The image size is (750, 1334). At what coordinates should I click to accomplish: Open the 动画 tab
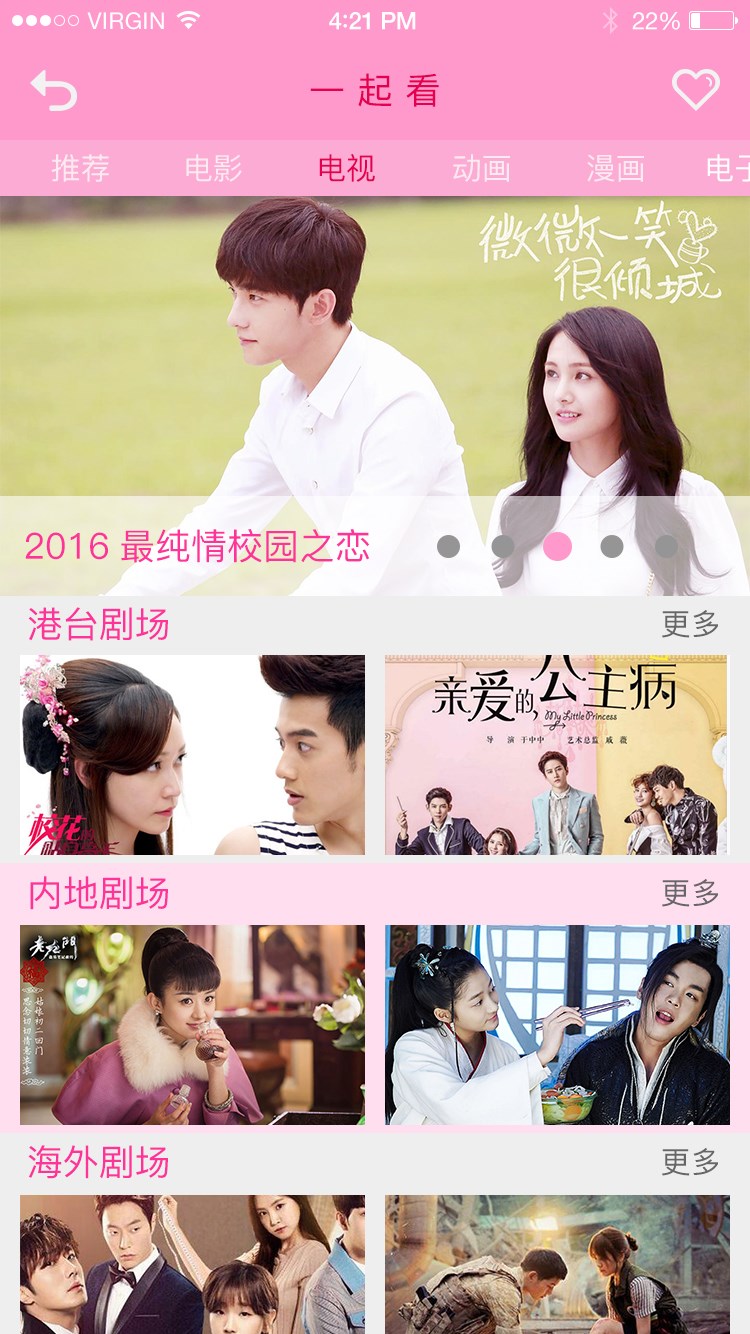point(481,168)
